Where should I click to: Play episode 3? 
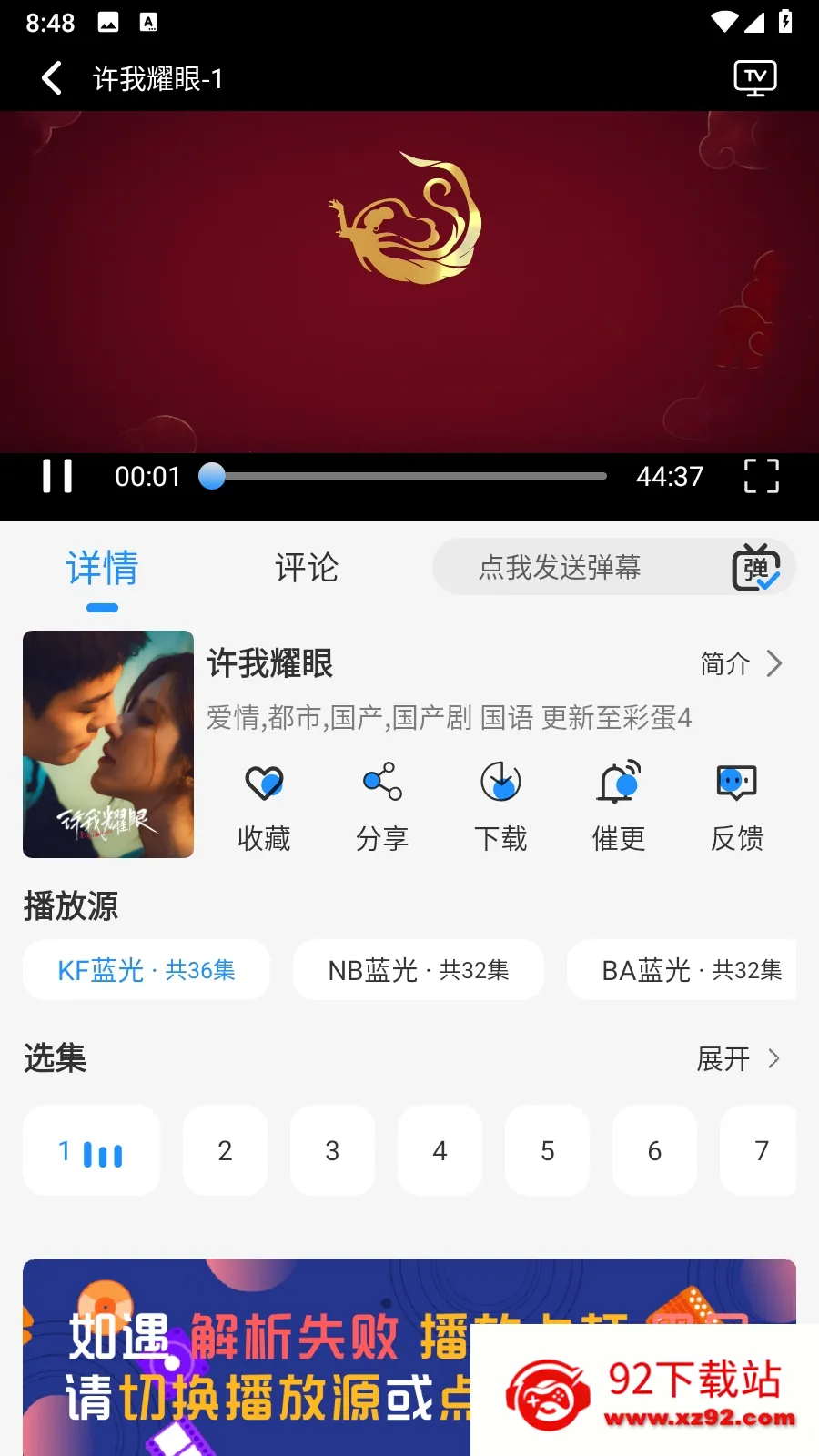click(x=332, y=1150)
